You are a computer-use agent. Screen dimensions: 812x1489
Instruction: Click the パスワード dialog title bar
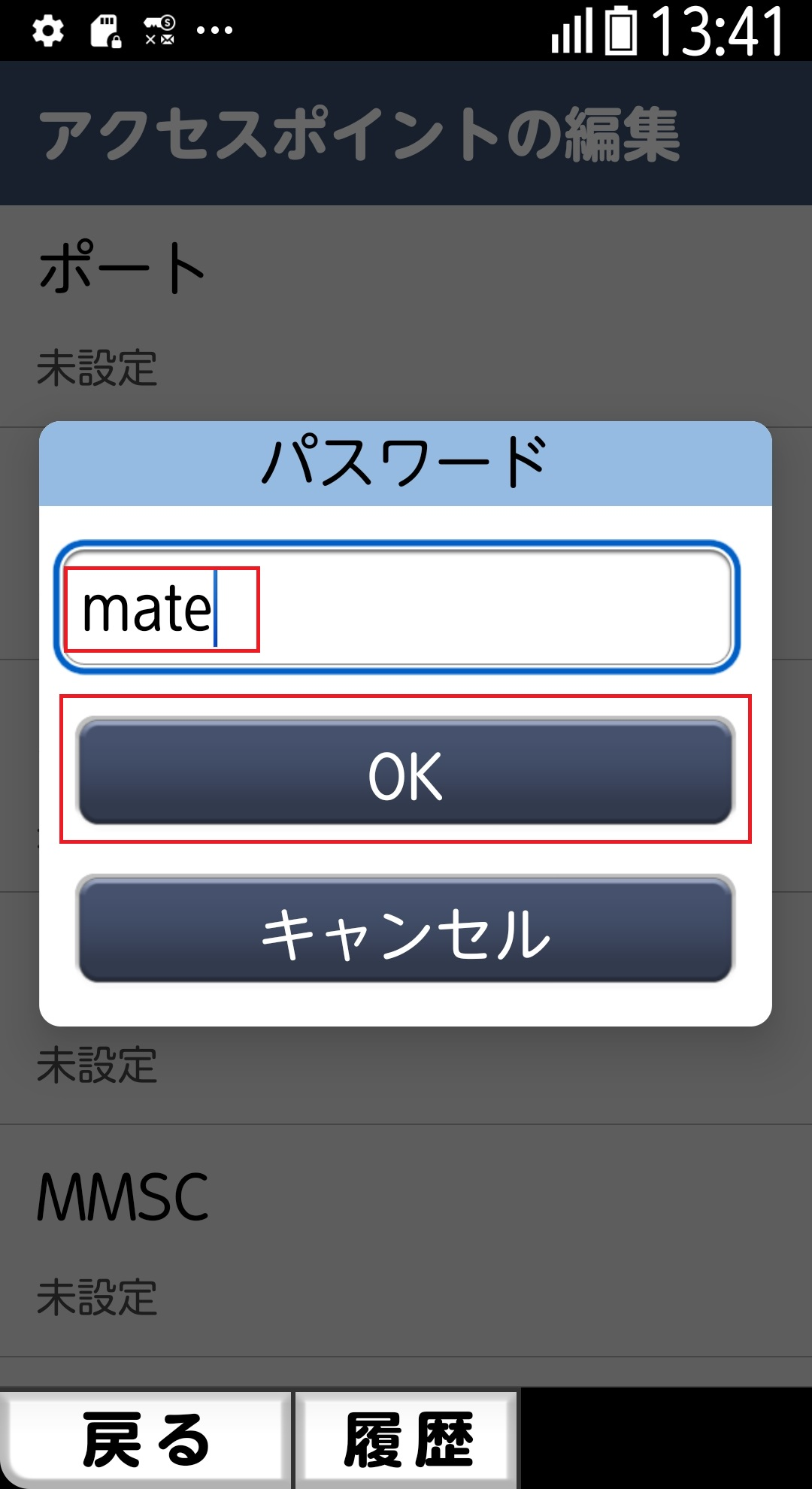tap(406, 462)
